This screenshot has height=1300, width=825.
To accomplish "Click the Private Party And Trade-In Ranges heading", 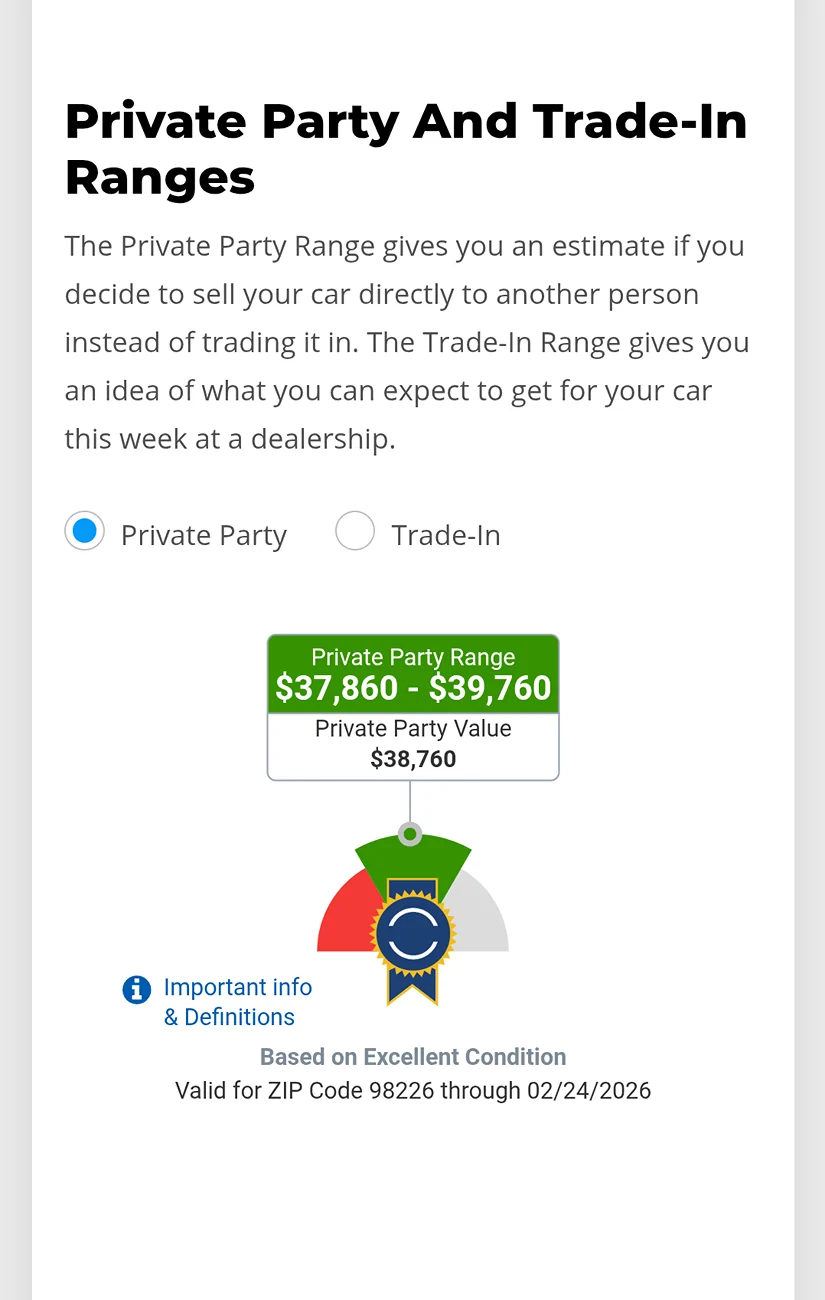I will click(x=405, y=148).
